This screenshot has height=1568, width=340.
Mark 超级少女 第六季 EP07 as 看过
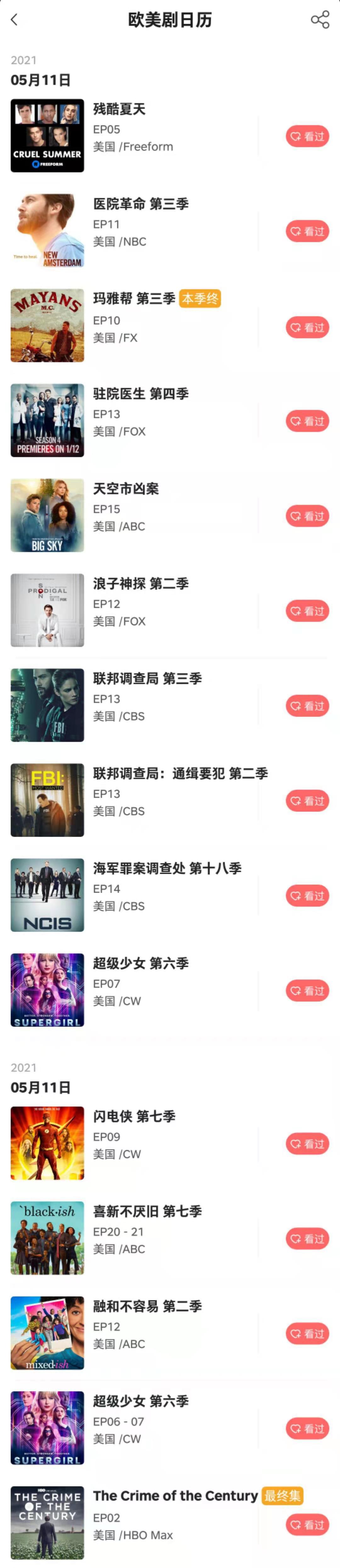pyautogui.click(x=307, y=991)
